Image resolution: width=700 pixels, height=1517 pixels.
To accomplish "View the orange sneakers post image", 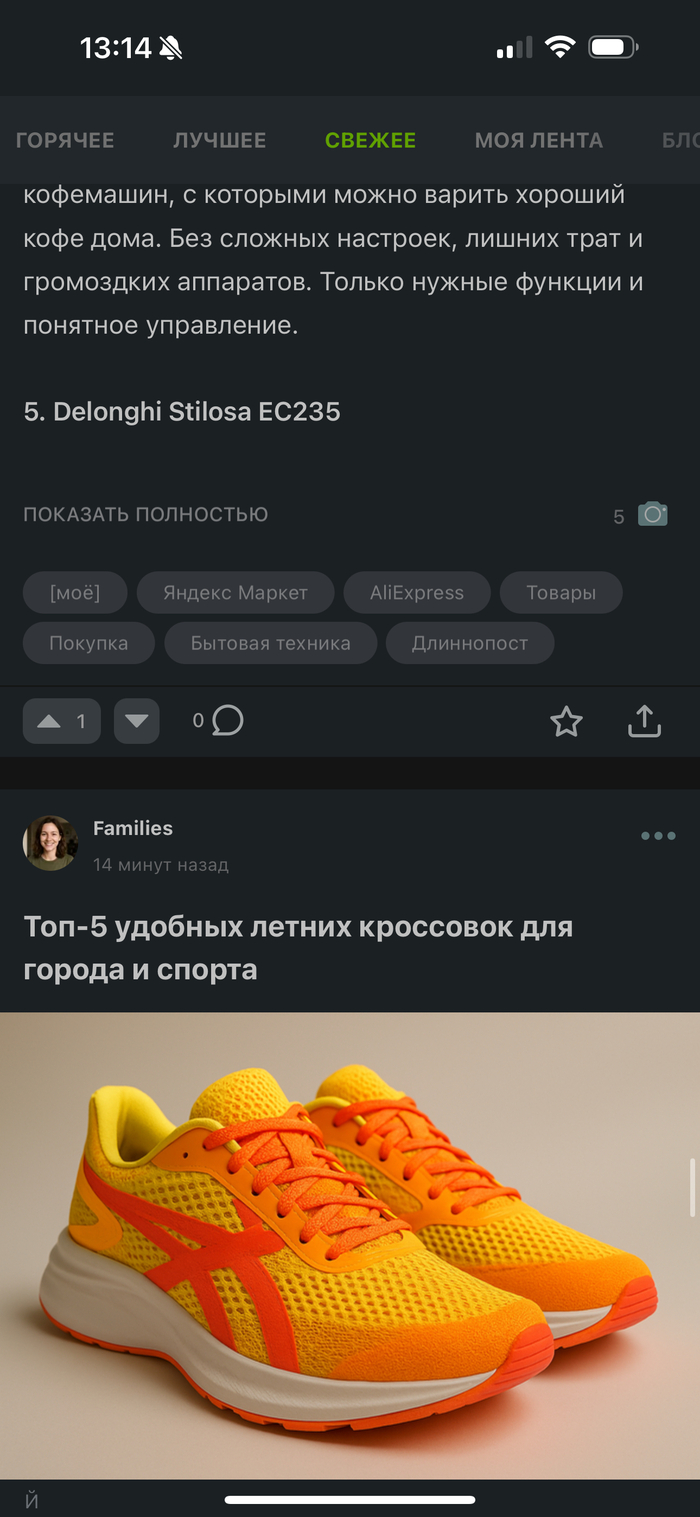I will coord(350,1245).
